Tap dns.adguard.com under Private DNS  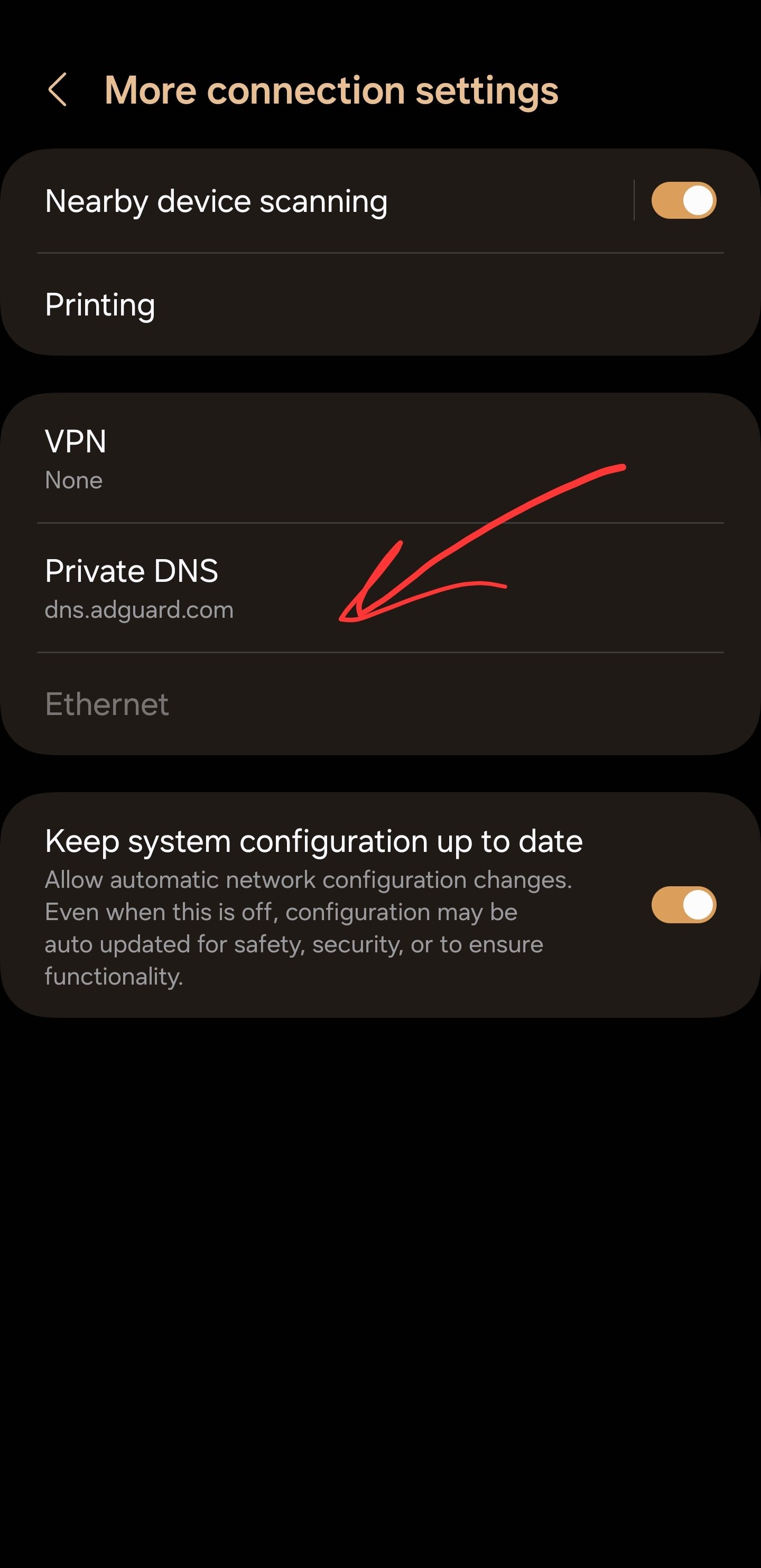[x=140, y=609]
